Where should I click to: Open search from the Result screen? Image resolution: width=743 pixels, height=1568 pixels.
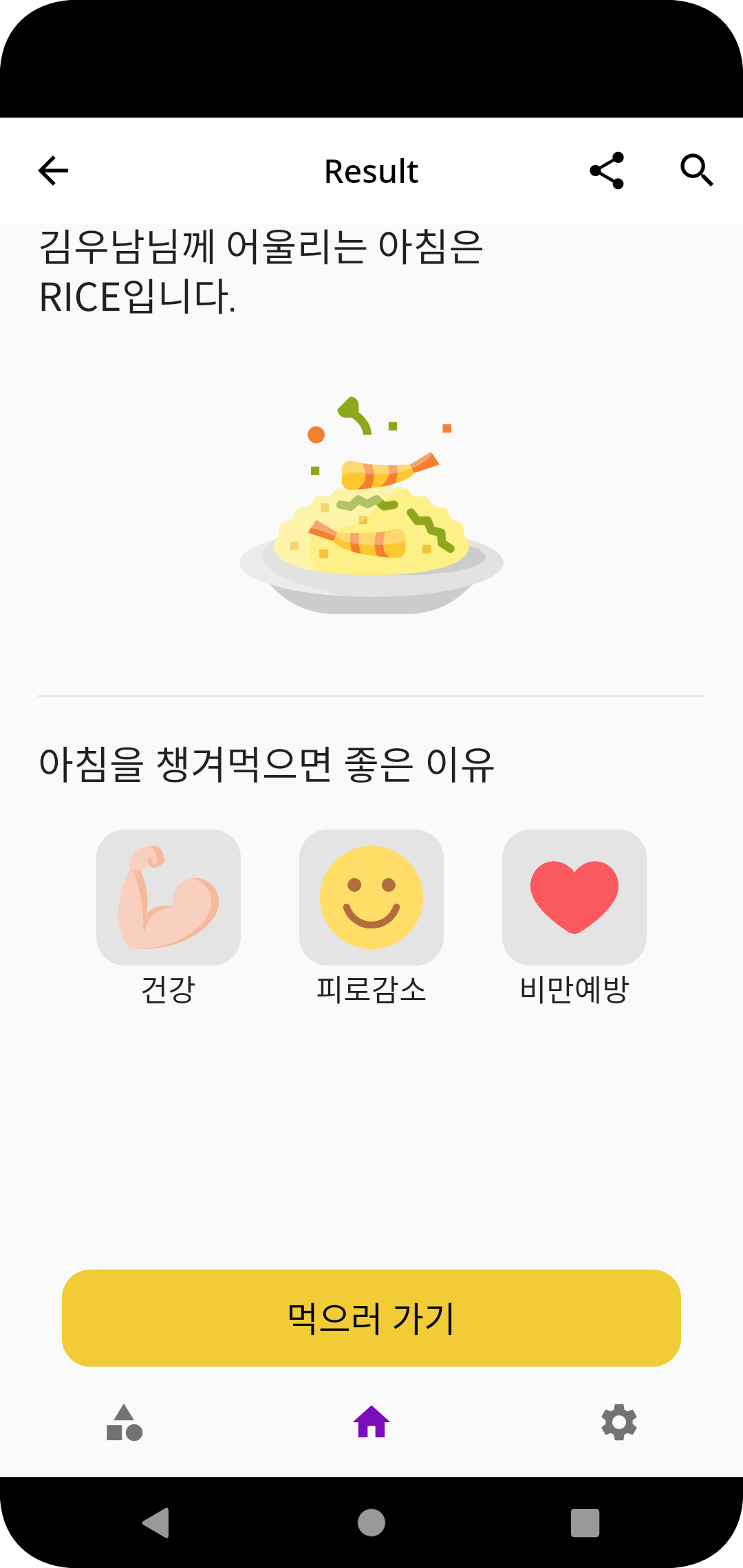697,171
